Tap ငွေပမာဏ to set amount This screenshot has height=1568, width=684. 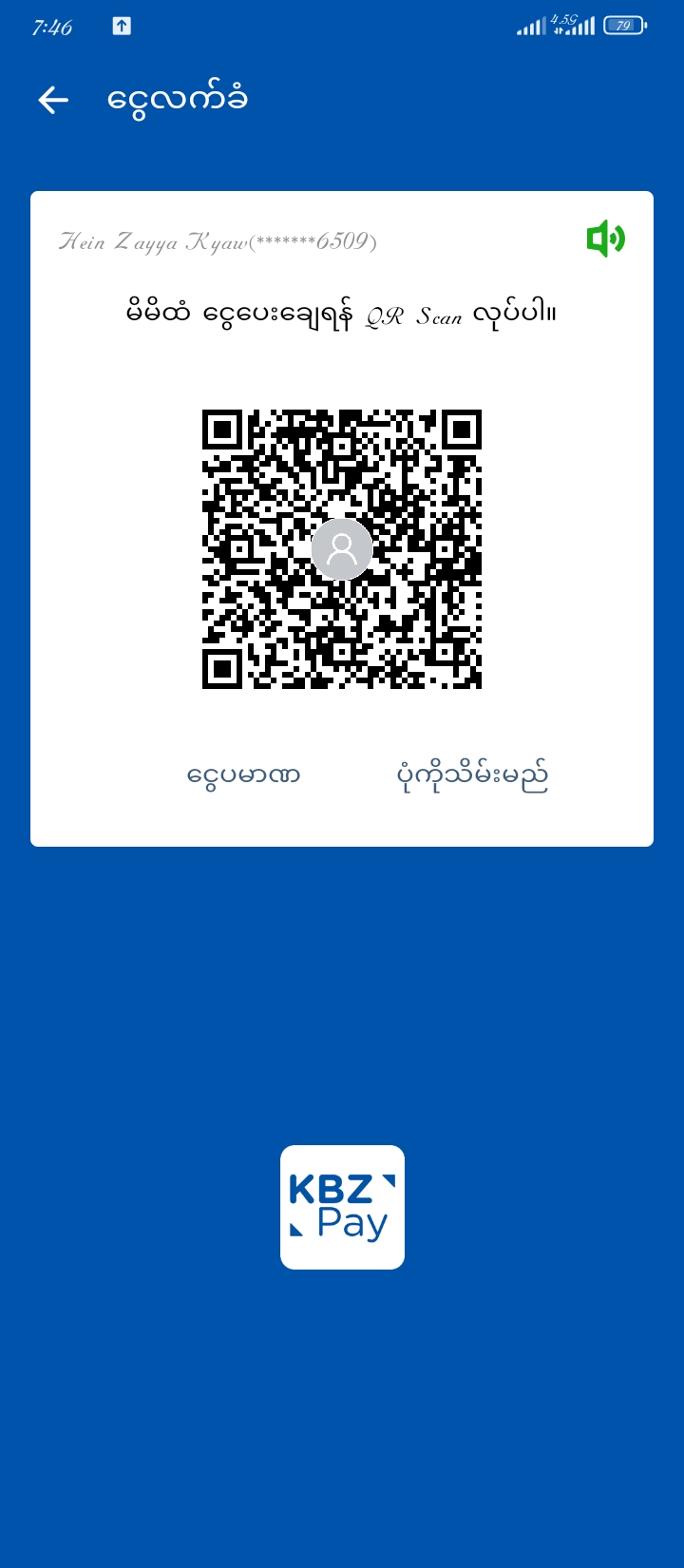click(x=244, y=775)
